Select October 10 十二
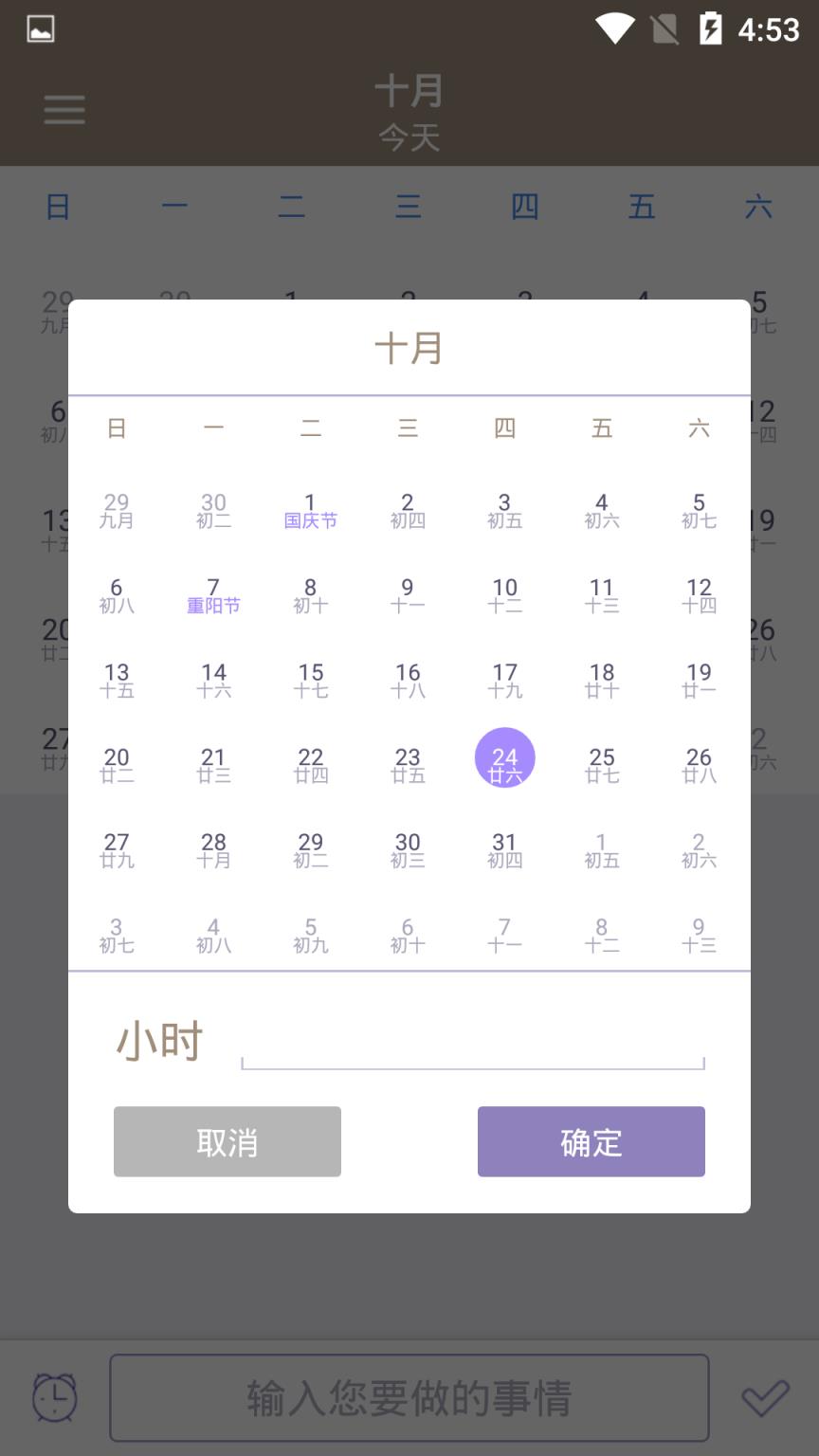 tap(504, 595)
